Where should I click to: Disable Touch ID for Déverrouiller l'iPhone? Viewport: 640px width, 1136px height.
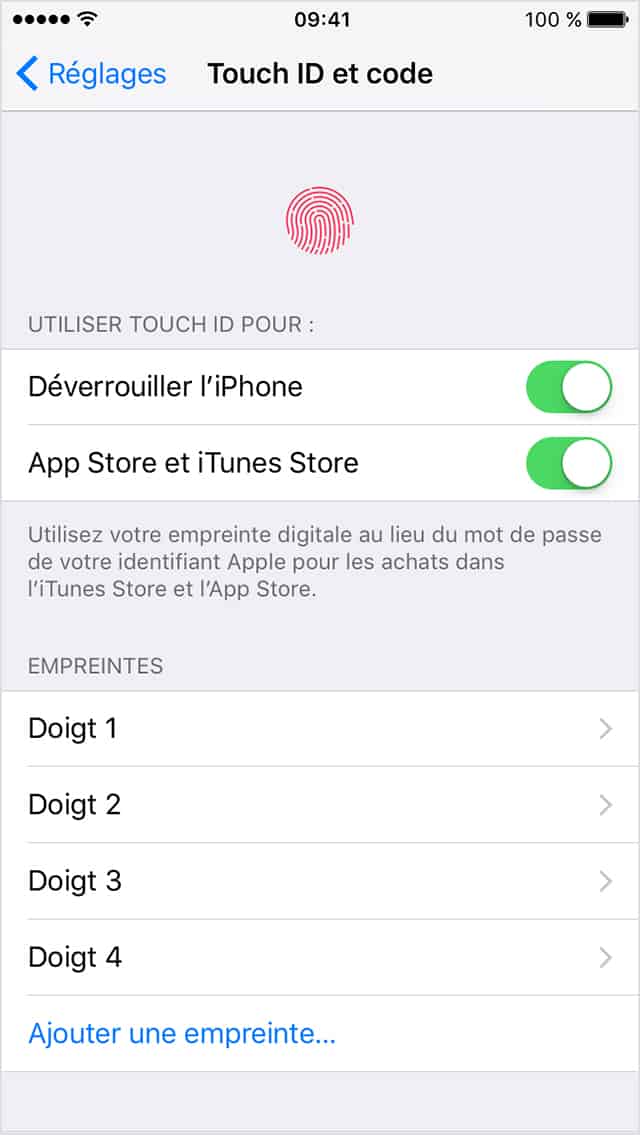pyautogui.click(x=568, y=387)
